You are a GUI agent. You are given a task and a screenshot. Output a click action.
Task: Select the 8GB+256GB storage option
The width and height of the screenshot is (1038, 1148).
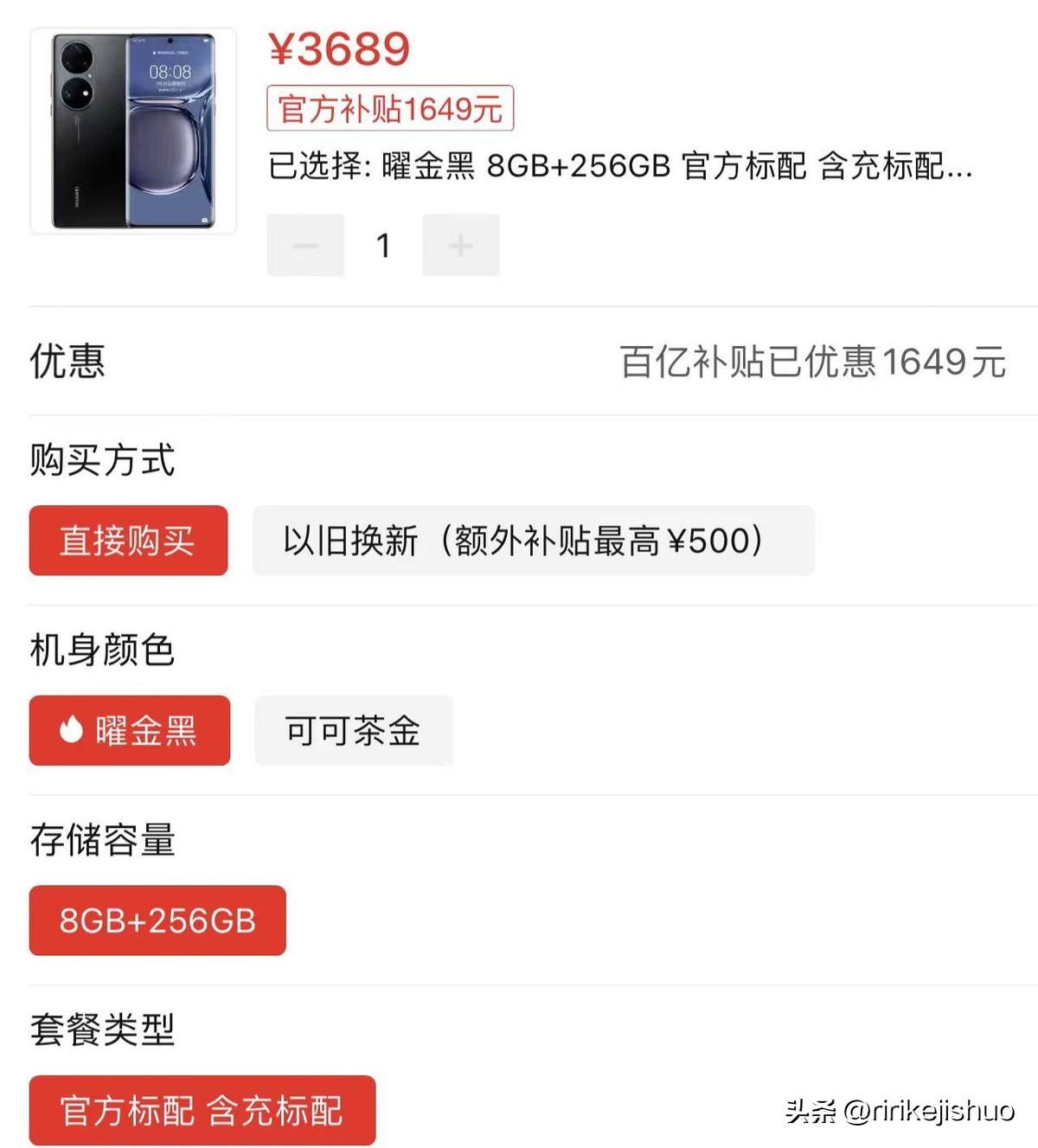[x=157, y=920]
